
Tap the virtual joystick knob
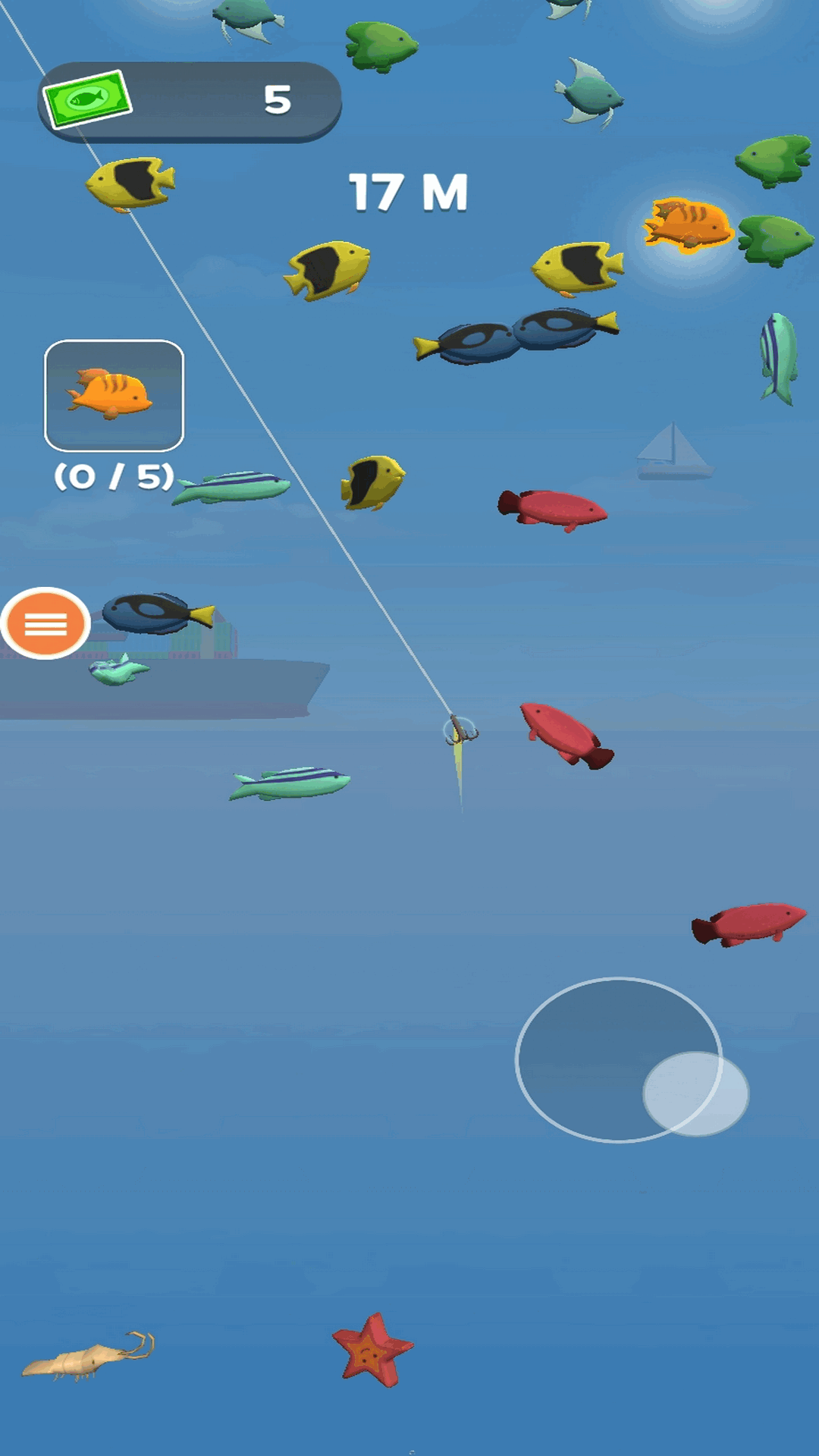695,1094
